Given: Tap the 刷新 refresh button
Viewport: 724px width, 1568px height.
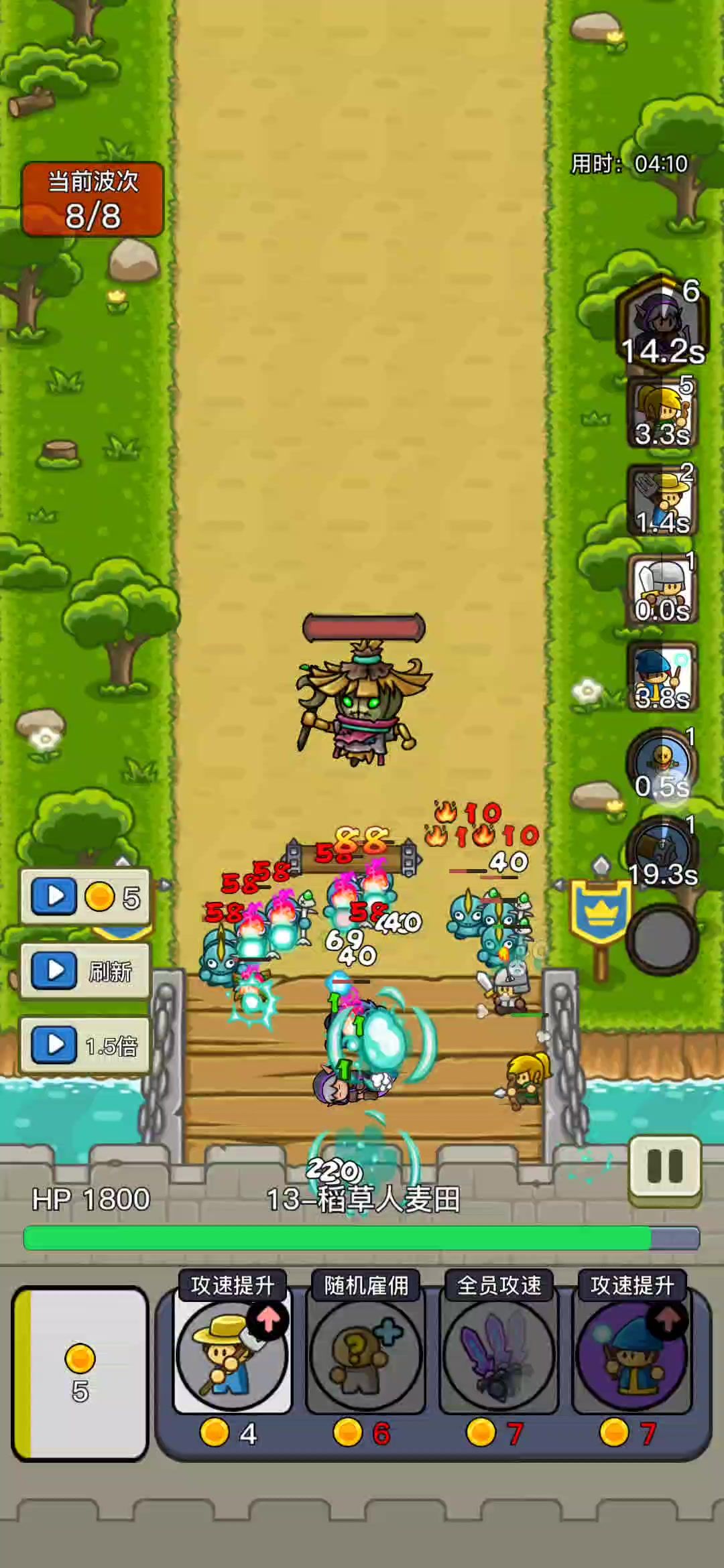Looking at the screenshot, I should pos(85,970).
